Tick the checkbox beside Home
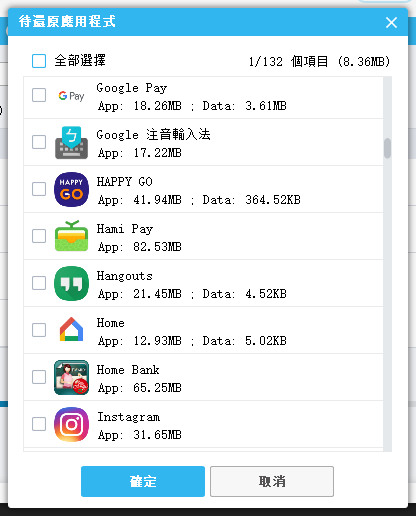Image resolution: width=416 pixels, height=516 pixels. point(39,330)
